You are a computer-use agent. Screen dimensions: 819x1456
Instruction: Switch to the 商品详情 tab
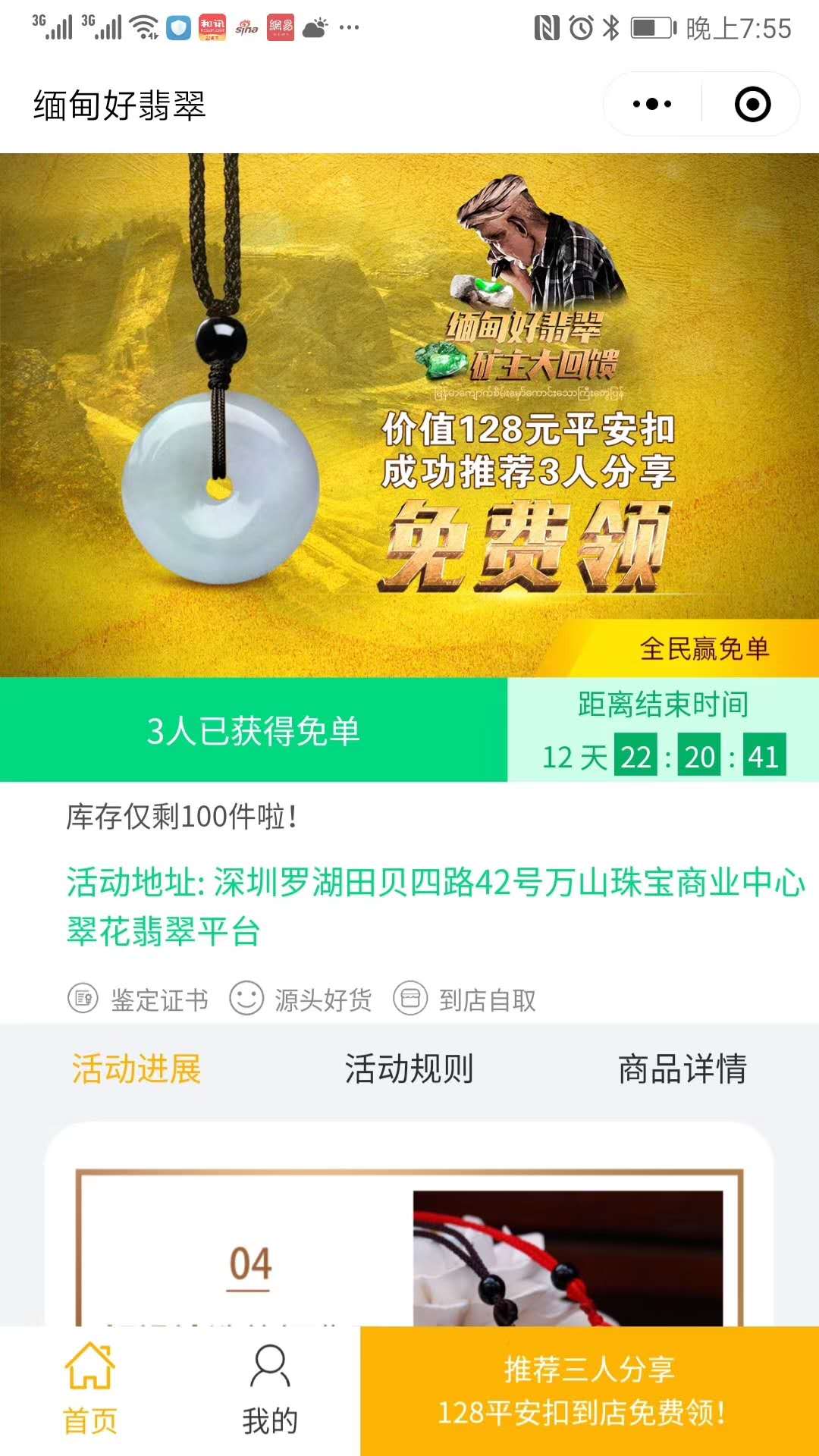(x=681, y=1070)
